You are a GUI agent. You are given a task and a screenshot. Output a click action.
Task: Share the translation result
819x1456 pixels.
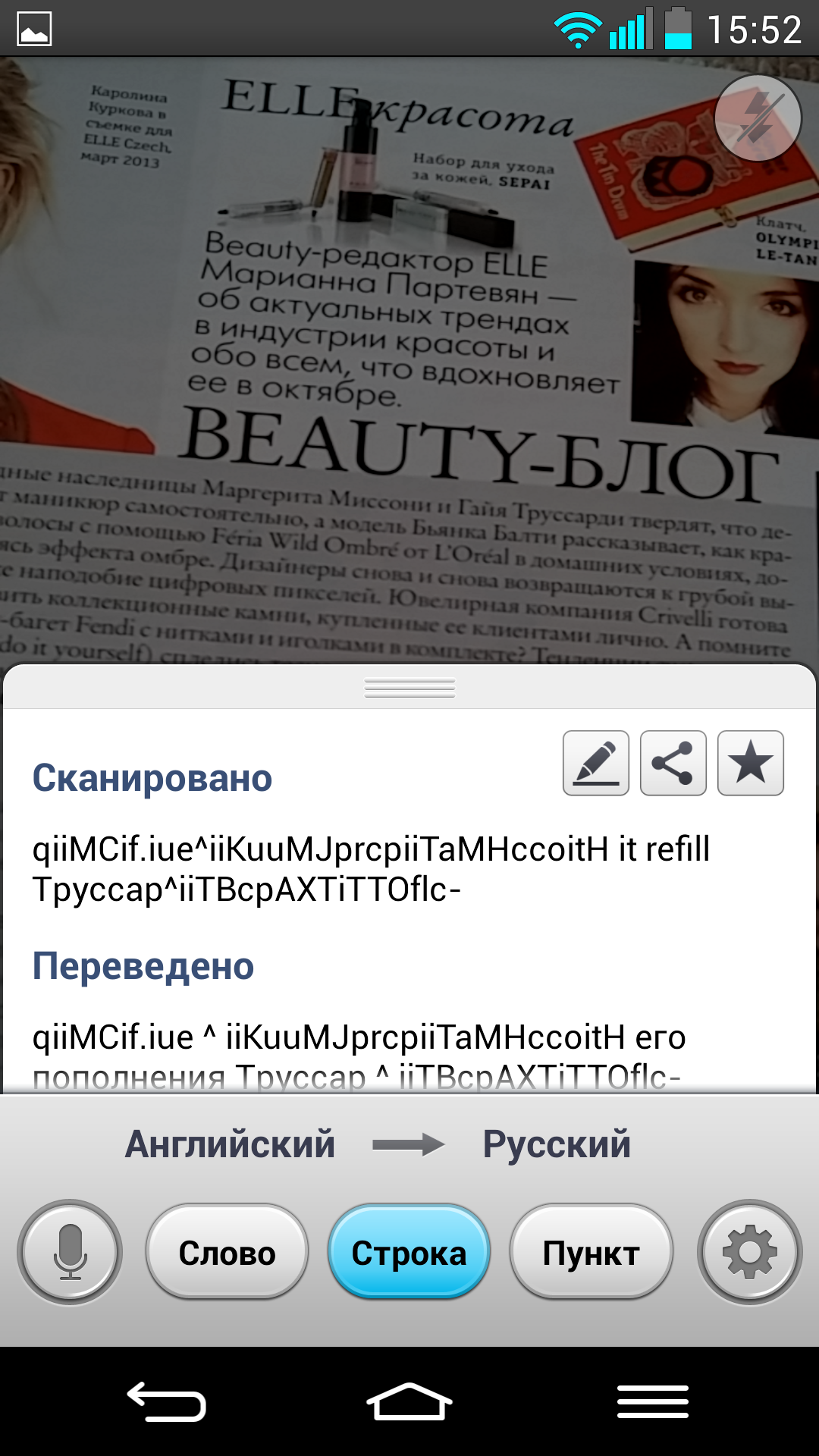673,763
